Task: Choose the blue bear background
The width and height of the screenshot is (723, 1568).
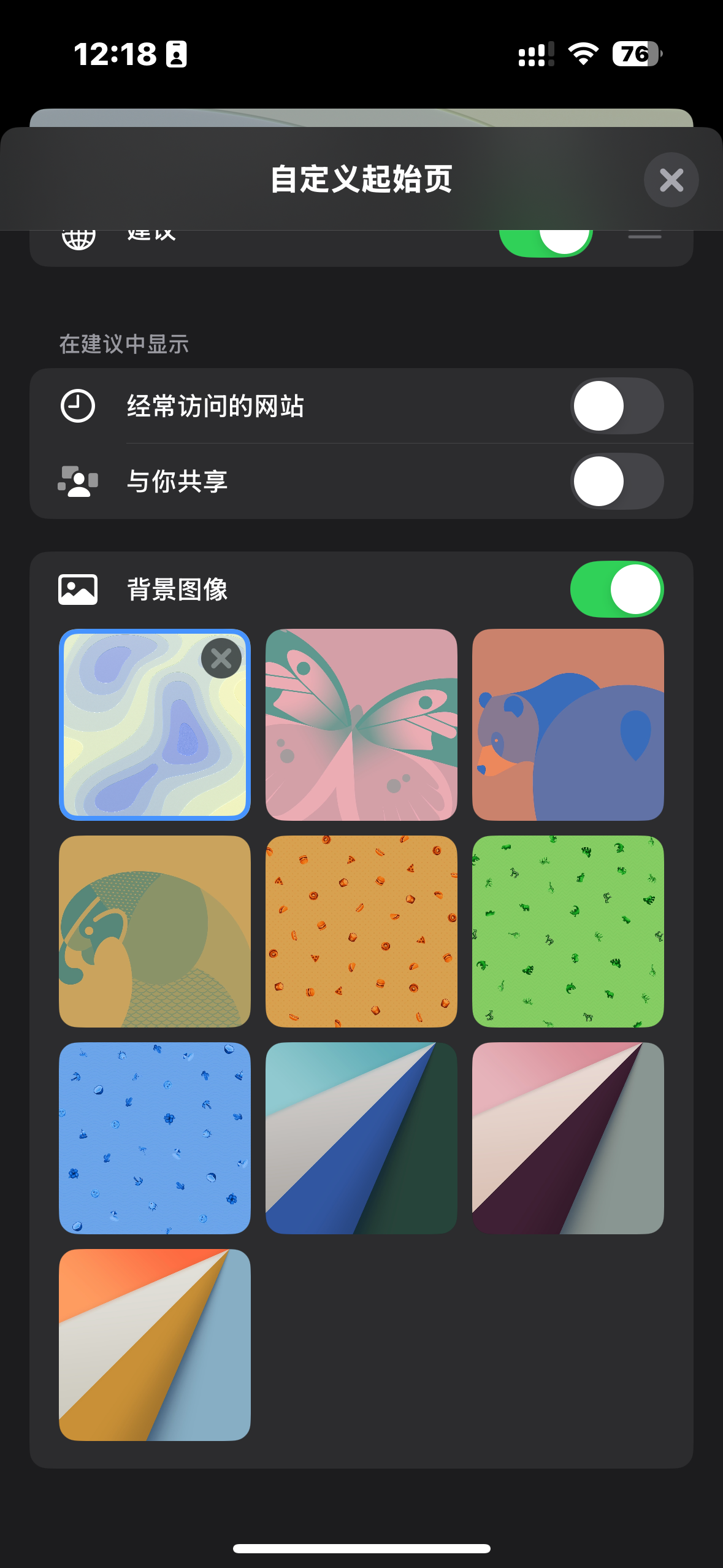Action: point(568,724)
